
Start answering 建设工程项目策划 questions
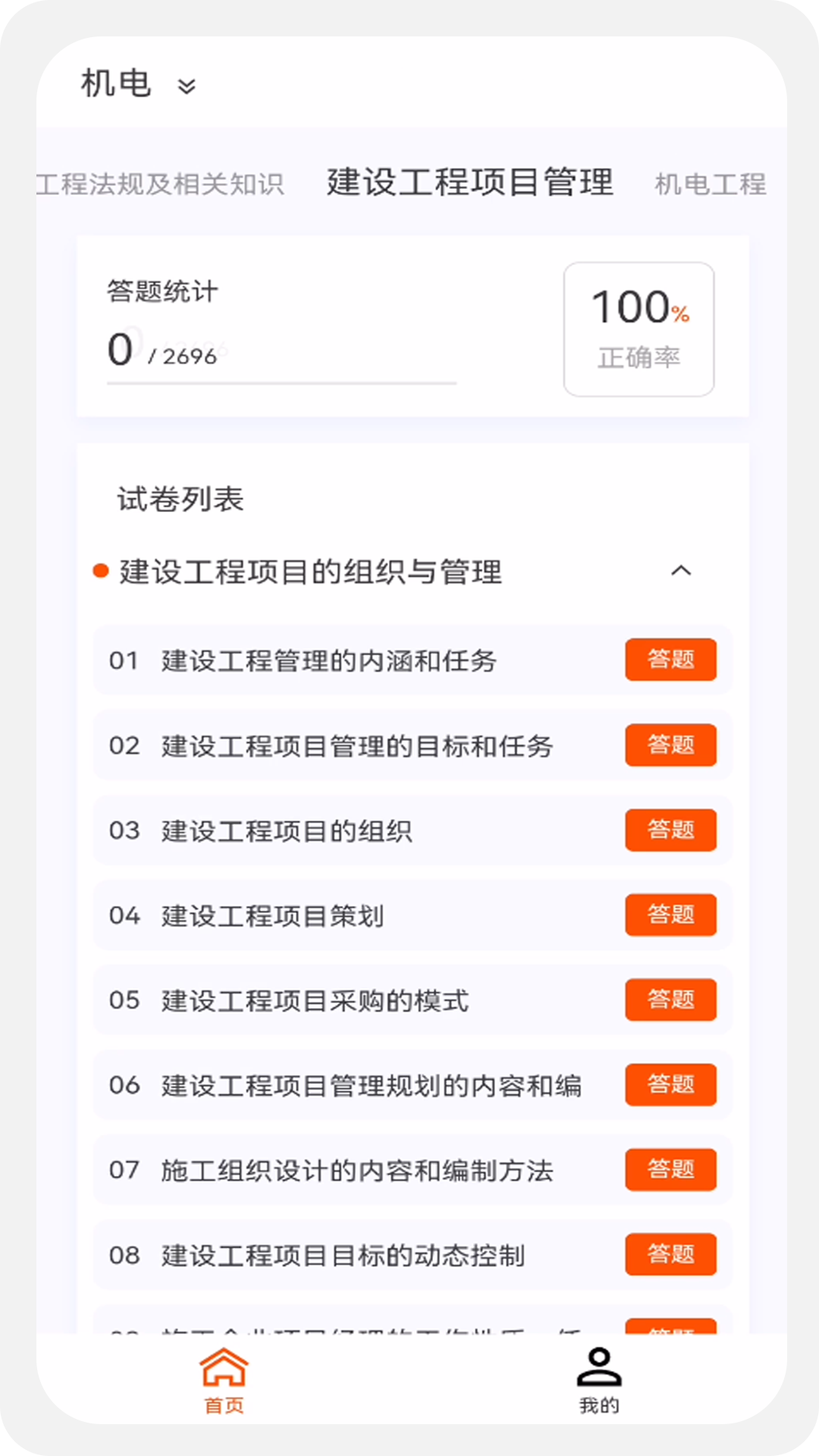coord(672,915)
